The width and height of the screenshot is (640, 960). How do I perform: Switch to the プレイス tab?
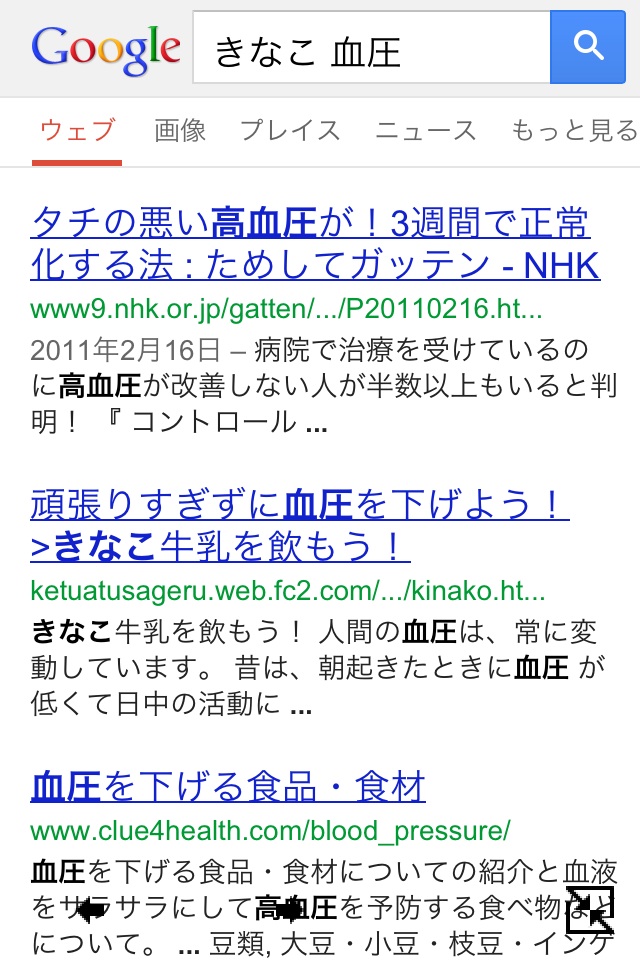(x=290, y=131)
